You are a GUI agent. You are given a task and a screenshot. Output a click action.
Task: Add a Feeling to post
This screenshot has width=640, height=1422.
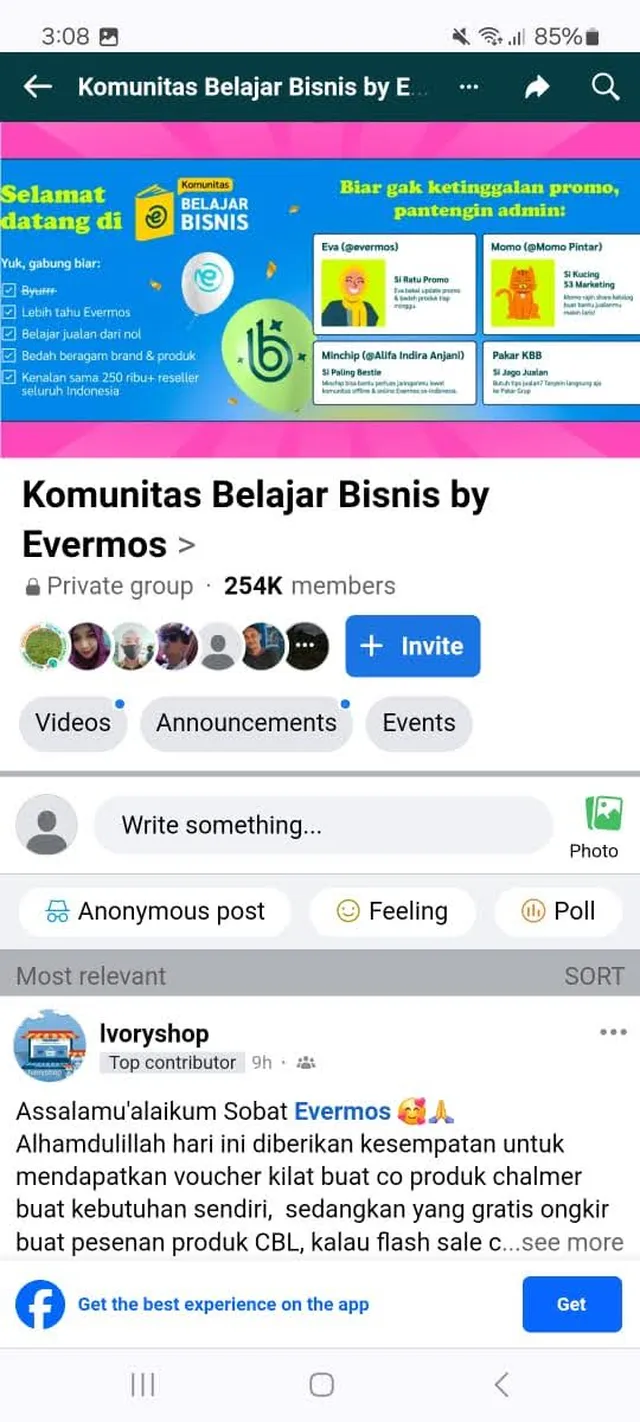pyautogui.click(x=392, y=911)
